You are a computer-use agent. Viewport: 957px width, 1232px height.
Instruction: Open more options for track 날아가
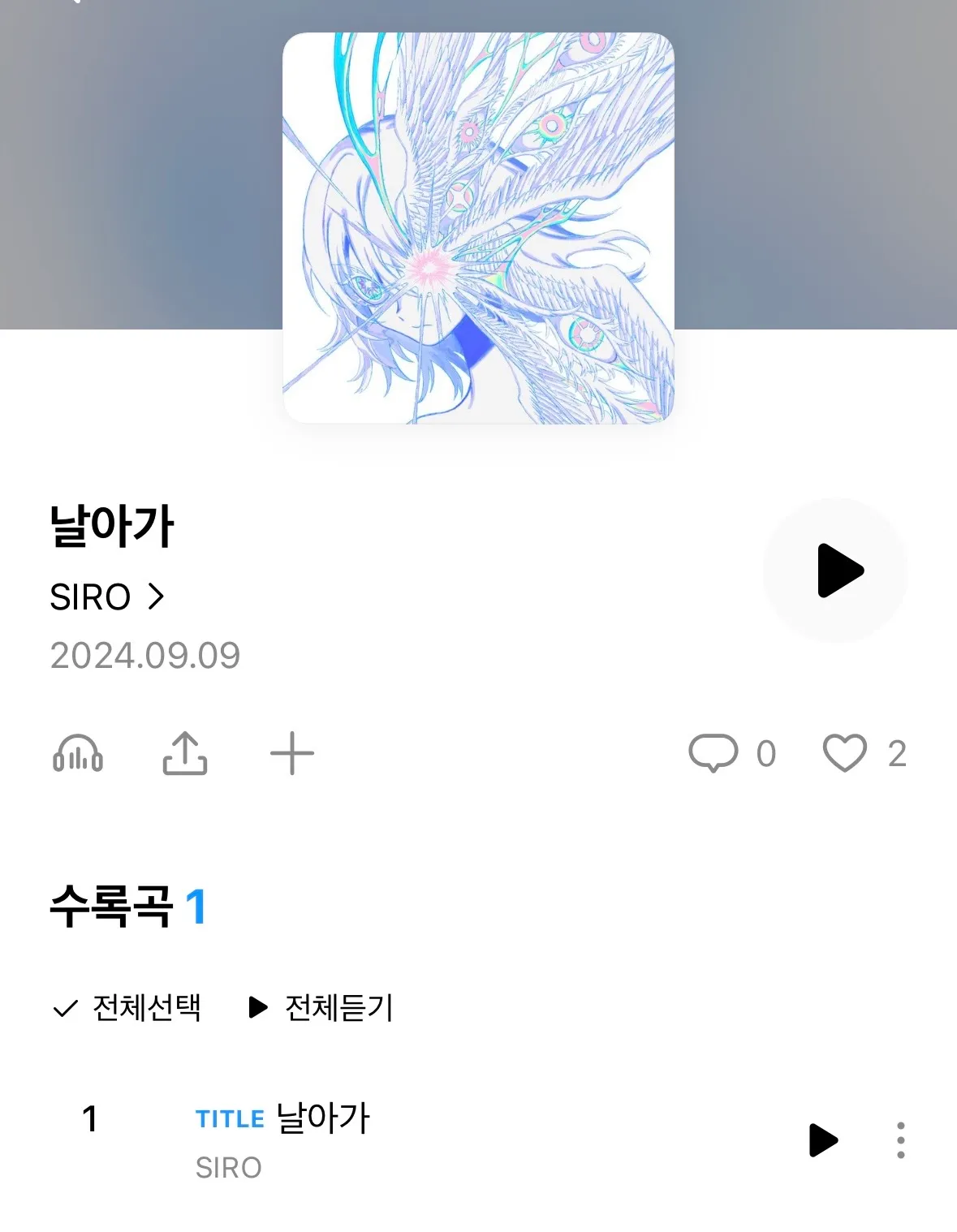pyautogui.click(x=900, y=1140)
